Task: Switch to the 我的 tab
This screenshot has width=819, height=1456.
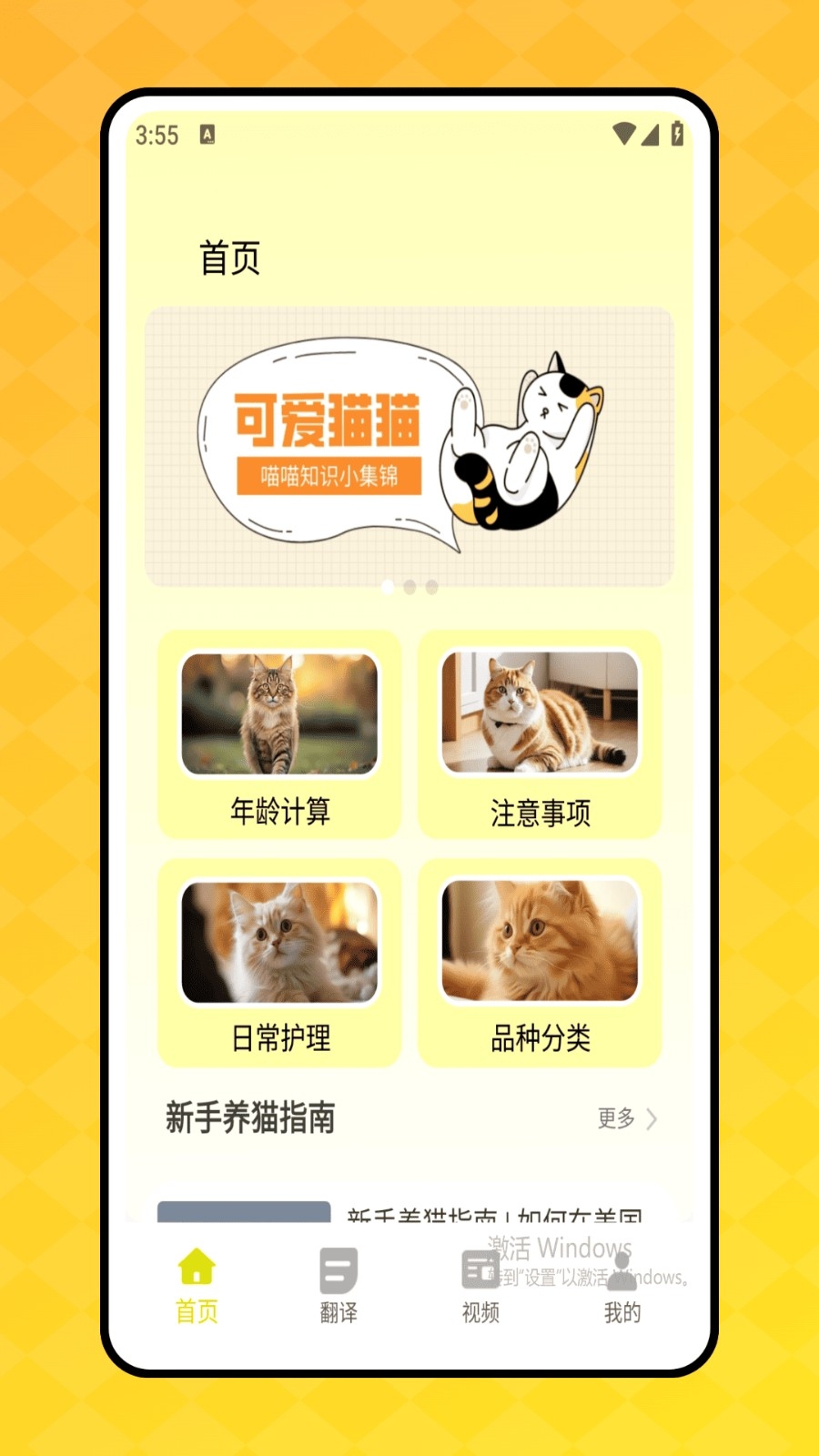Action: coord(622,1285)
